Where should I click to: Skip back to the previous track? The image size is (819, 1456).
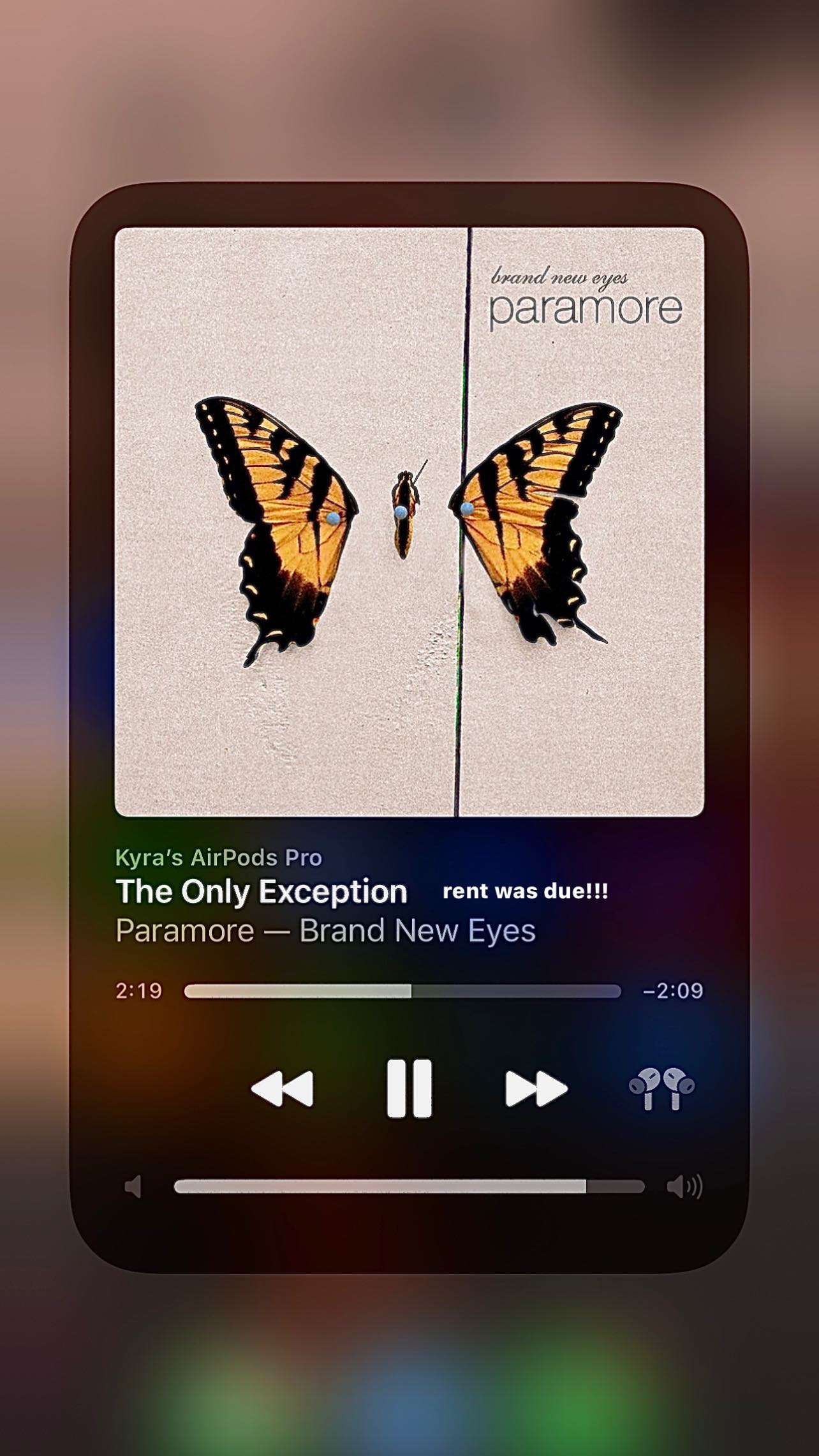pos(283,1088)
